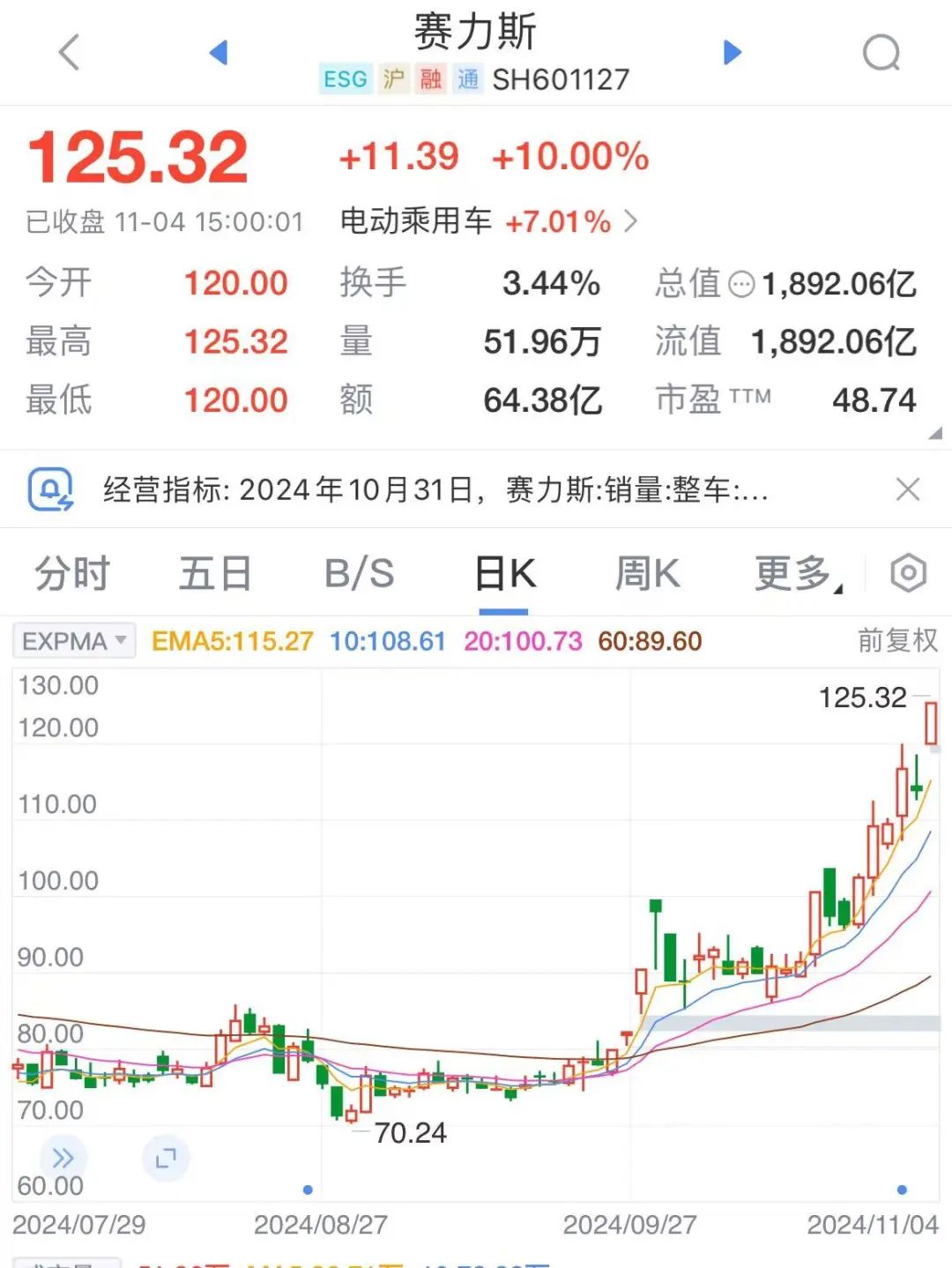Viewport: 952px width, 1268px height.
Task: Open the stock search
Action: [881, 53]
